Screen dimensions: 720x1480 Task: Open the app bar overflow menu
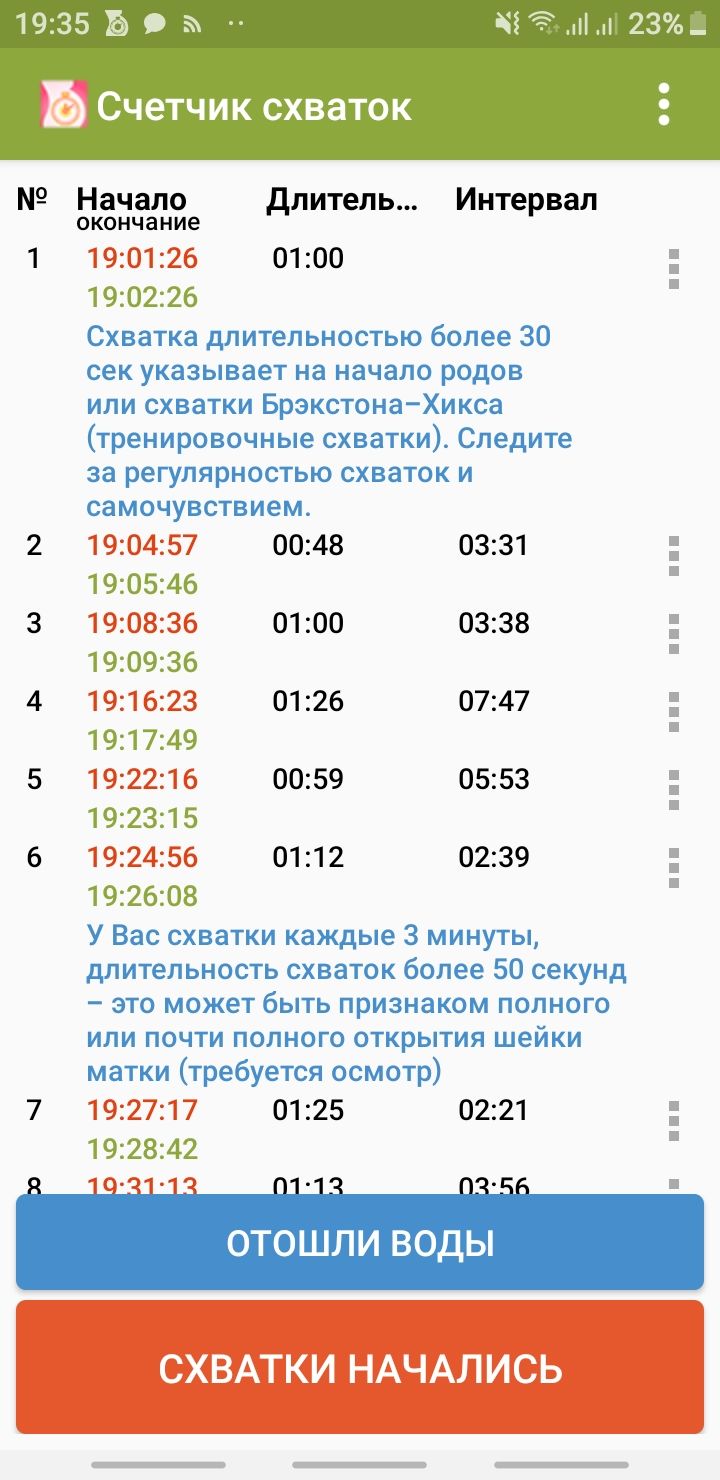point(664,105)
